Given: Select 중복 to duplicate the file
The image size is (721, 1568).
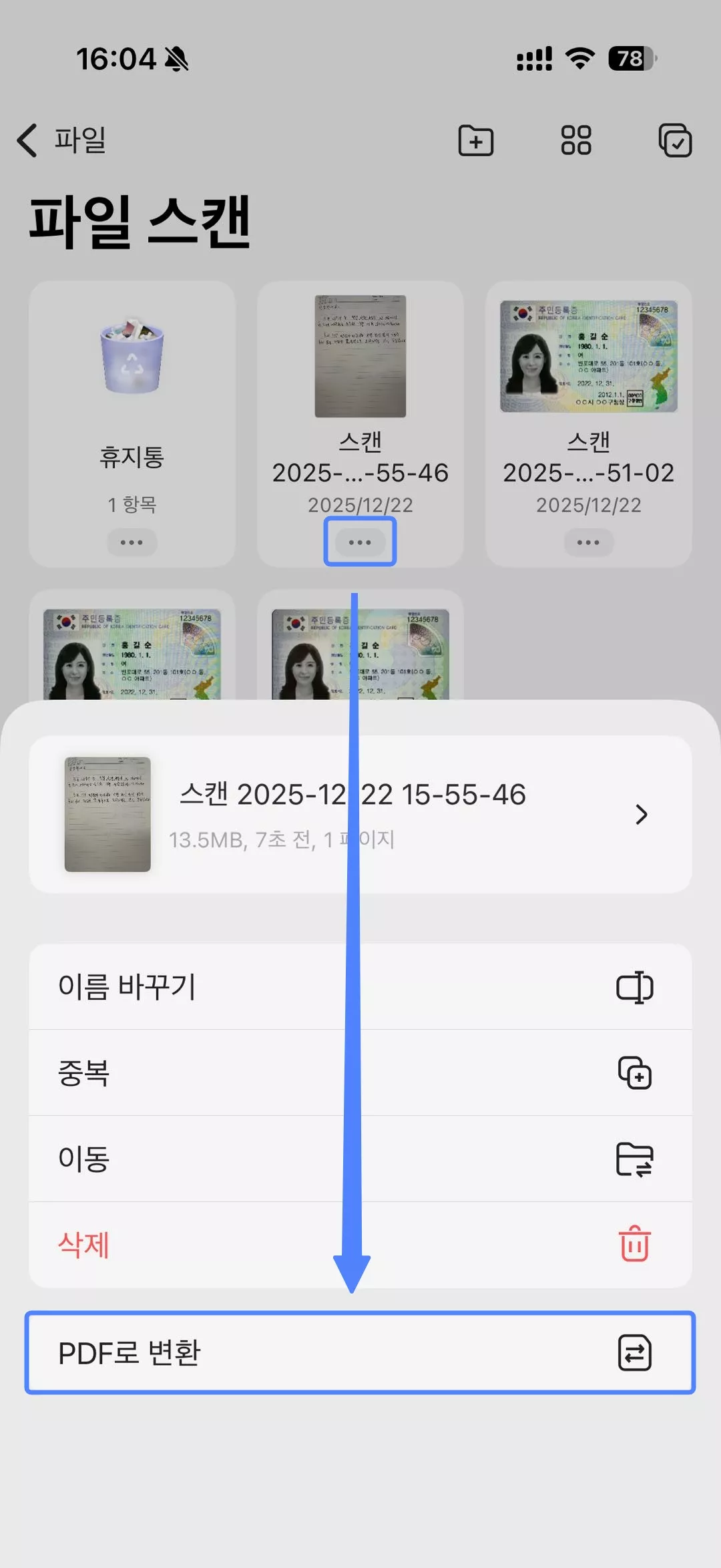Looking at the screenshot, I should pyautogui.click(x=83, y=1074).
